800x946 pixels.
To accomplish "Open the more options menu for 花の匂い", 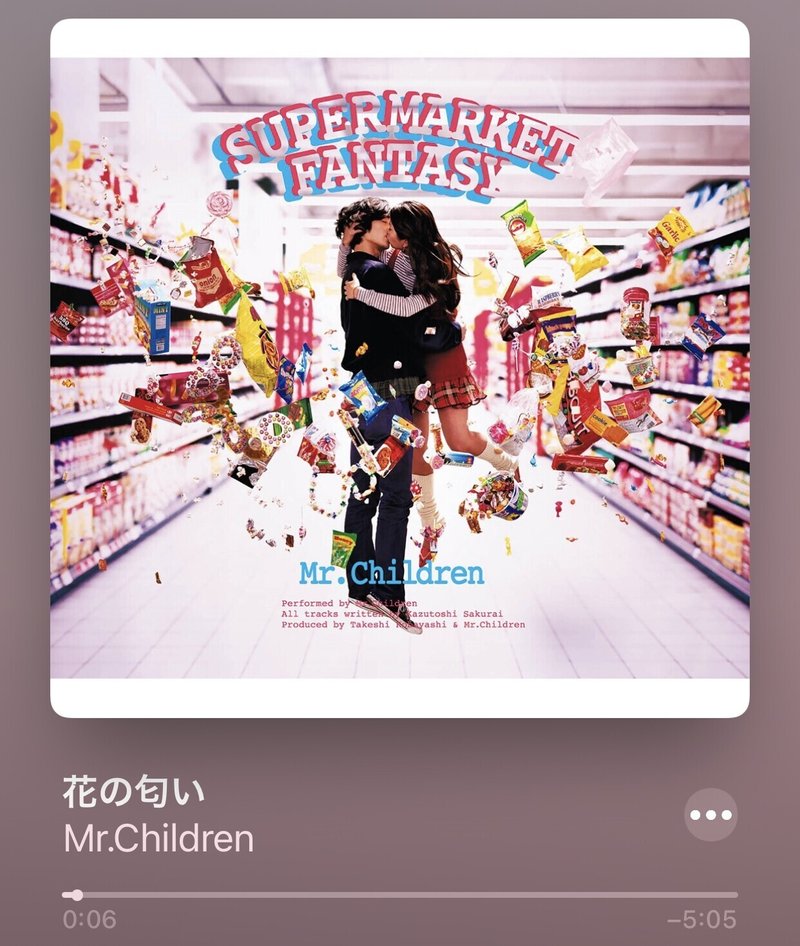I will point(711,814).
